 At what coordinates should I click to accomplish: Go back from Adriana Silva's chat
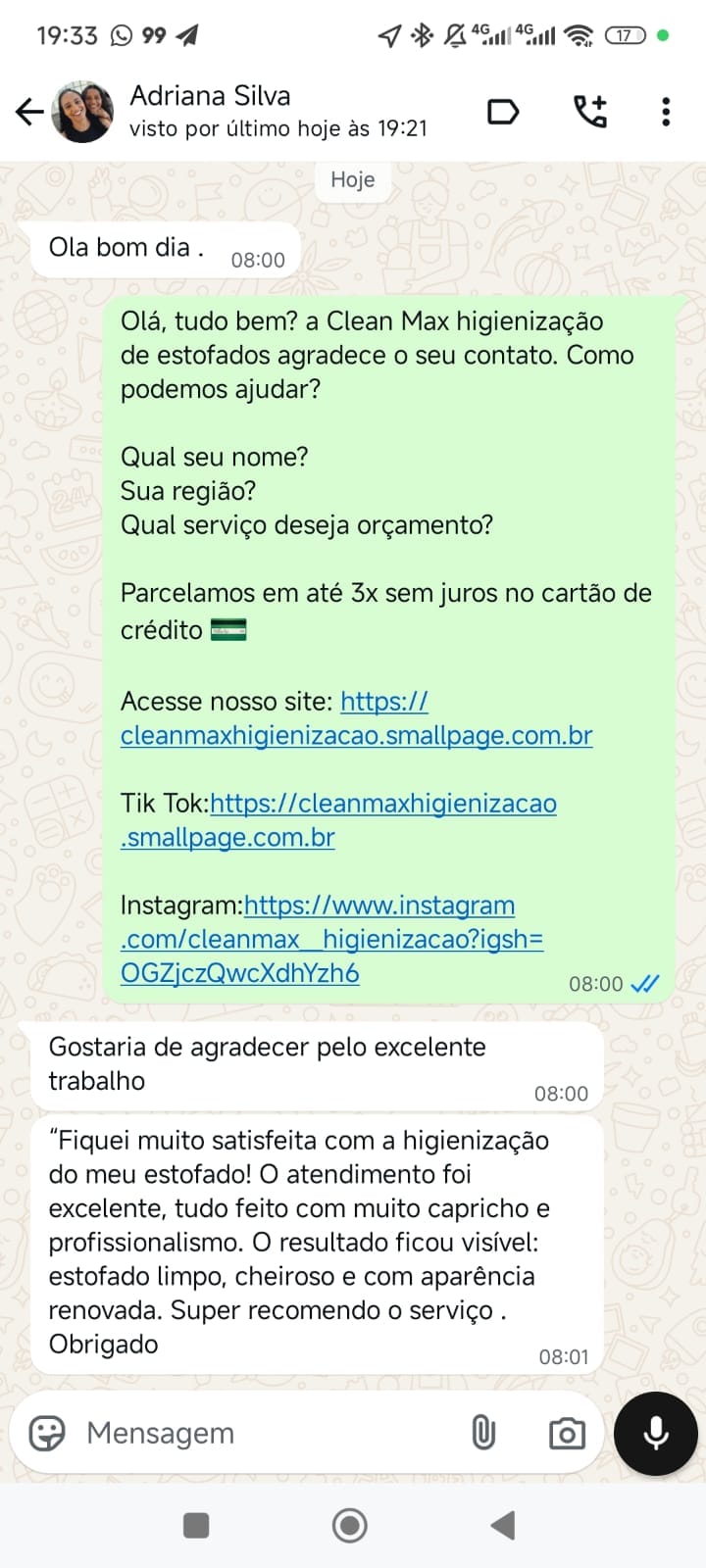click(29, 113)
